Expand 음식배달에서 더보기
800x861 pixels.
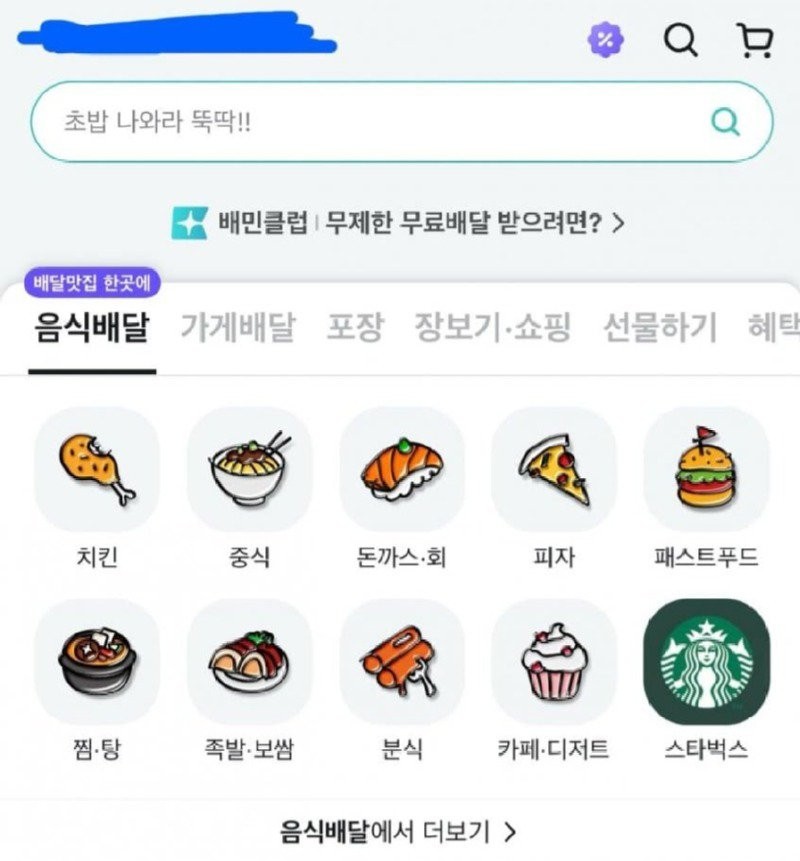click(x=399, y=831)
